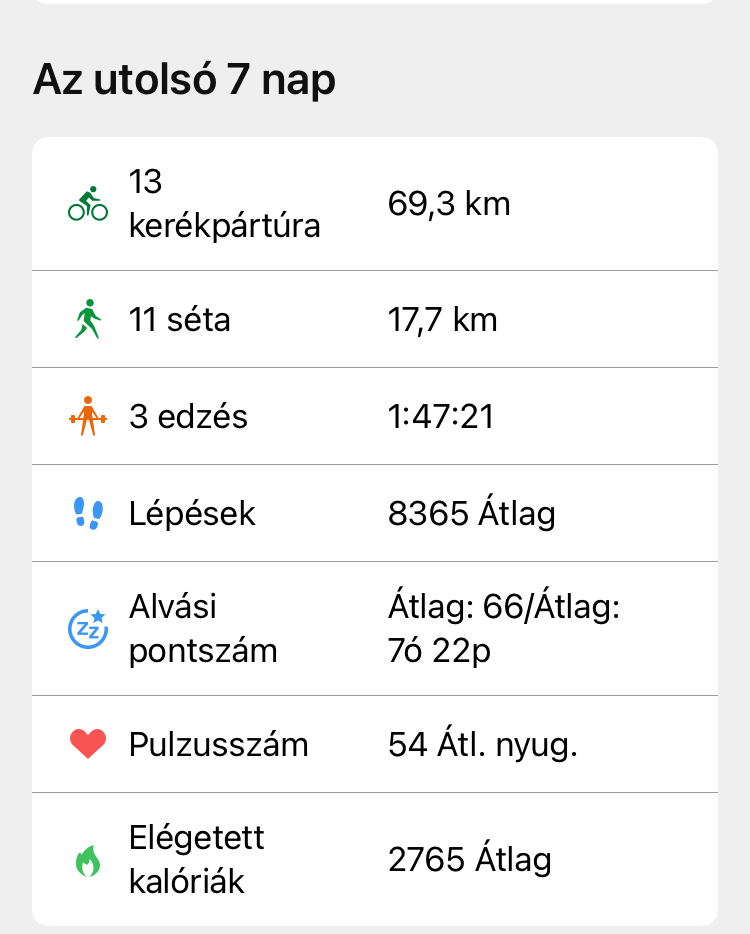The width and height of the screenshot is (750, 934).
Task: Open the 3 edzés workouts row
Action: (x=375, y=417)
